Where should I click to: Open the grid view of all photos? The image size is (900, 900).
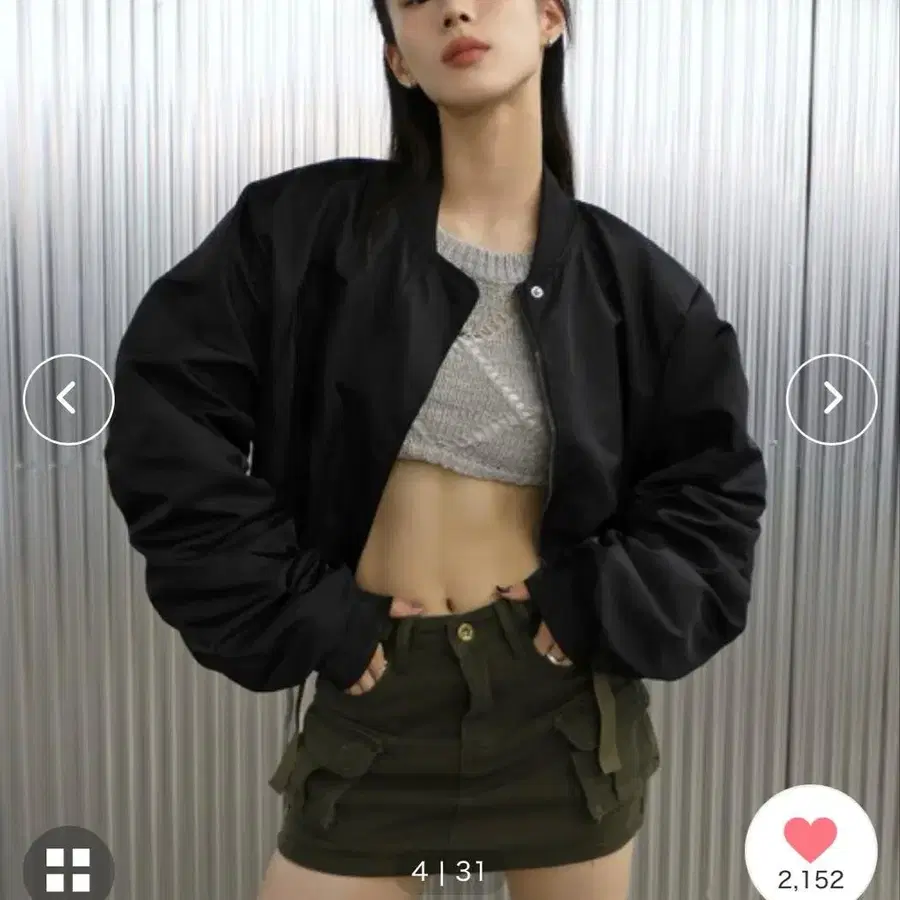pos(68,867)
